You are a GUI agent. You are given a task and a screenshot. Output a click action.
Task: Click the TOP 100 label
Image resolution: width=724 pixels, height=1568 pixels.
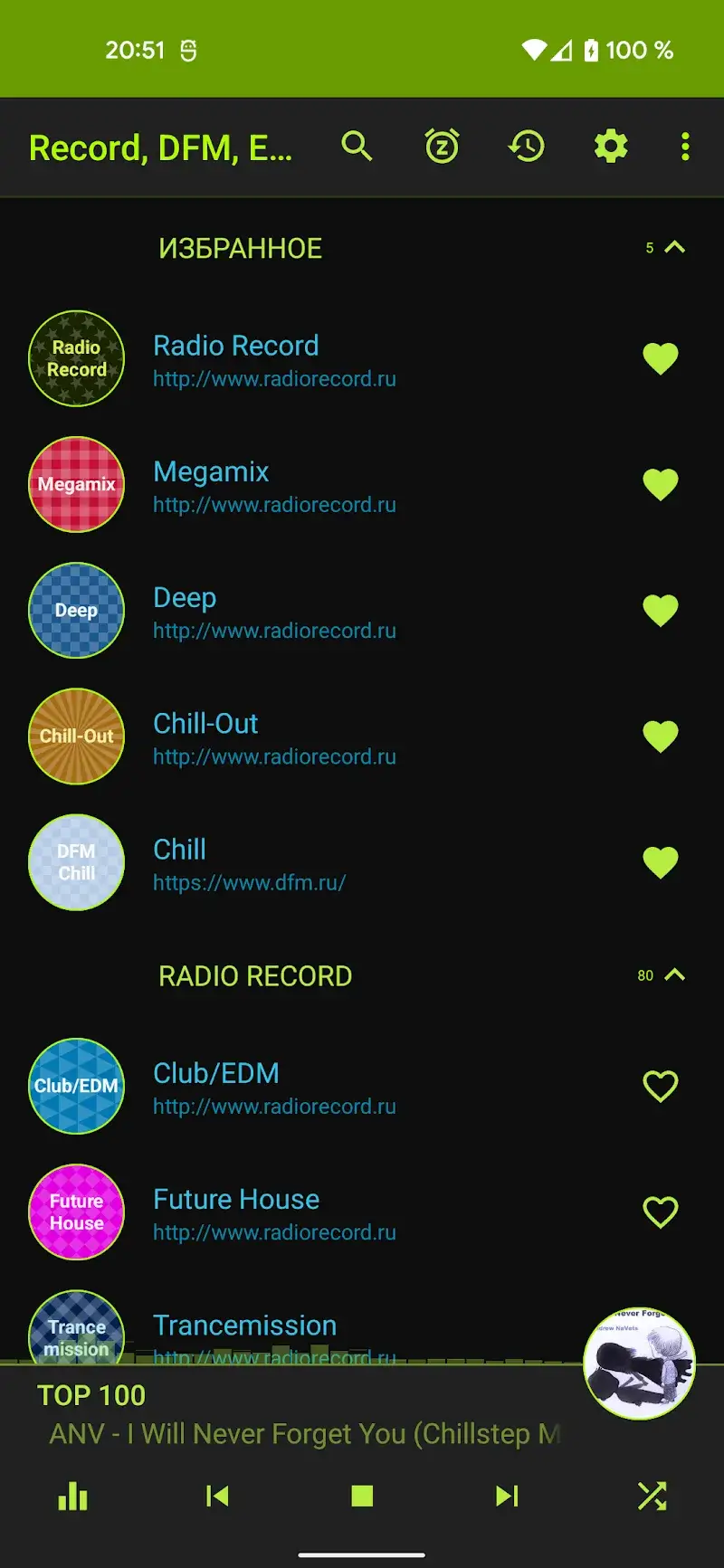pyautogui.click(x=90, y=1394)
